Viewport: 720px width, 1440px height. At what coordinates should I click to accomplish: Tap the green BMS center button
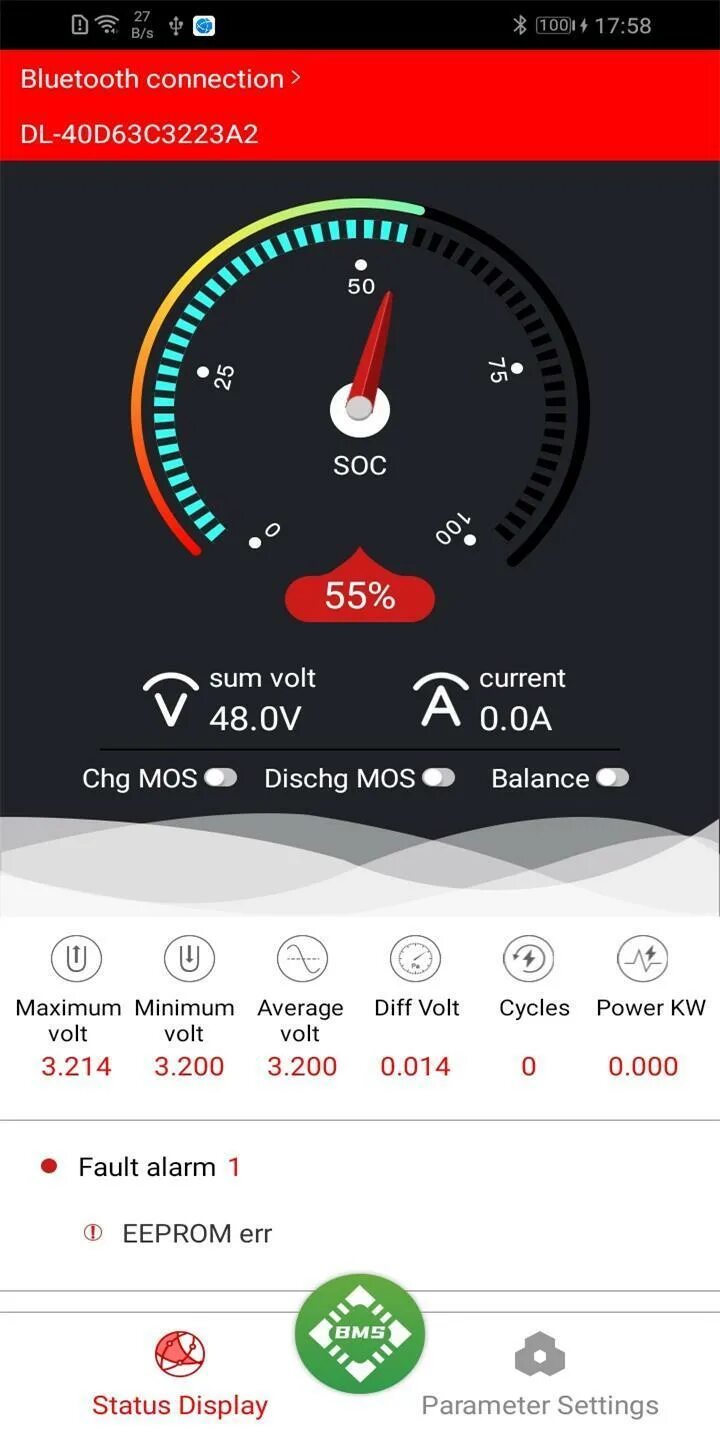tap(360, 1333)
